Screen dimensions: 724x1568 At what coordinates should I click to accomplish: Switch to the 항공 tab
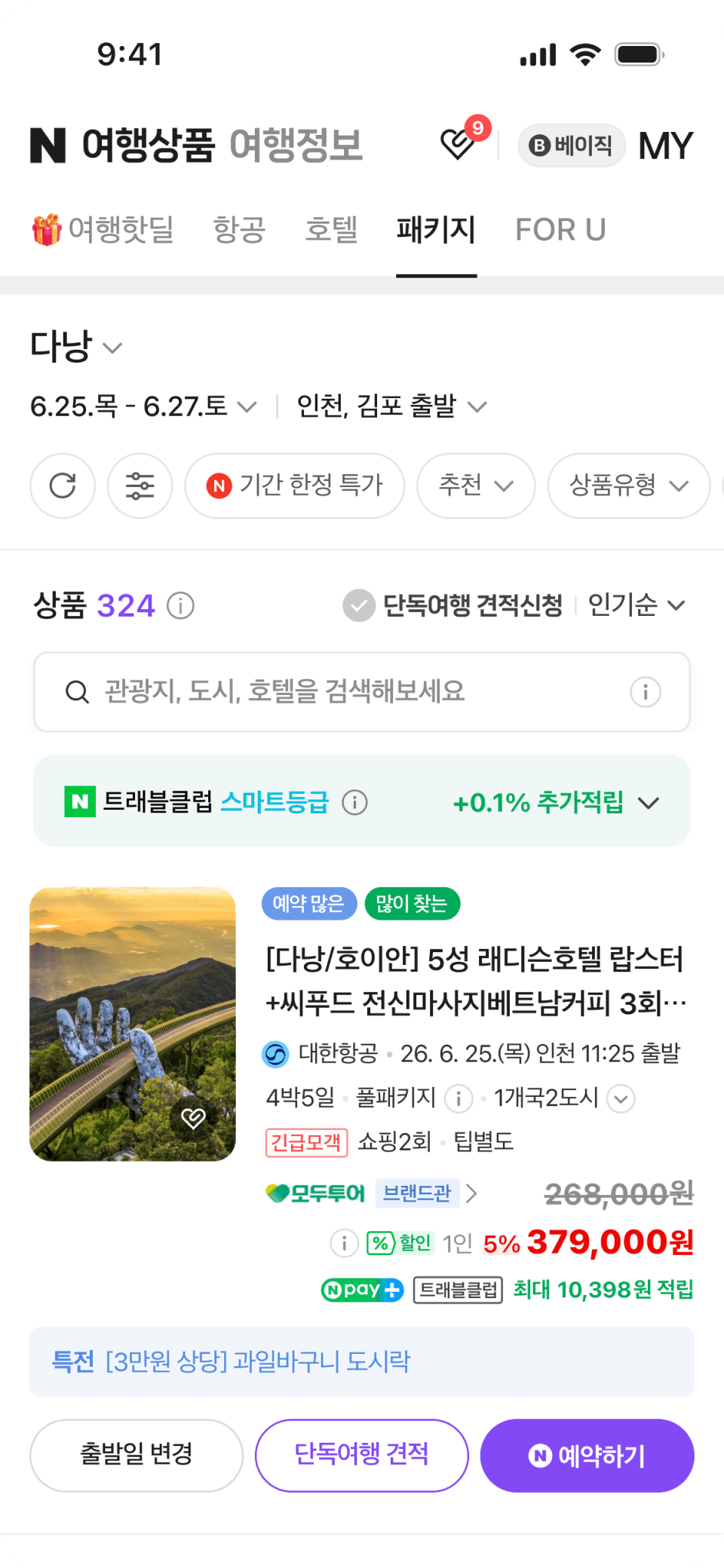(x=239, y=229)
